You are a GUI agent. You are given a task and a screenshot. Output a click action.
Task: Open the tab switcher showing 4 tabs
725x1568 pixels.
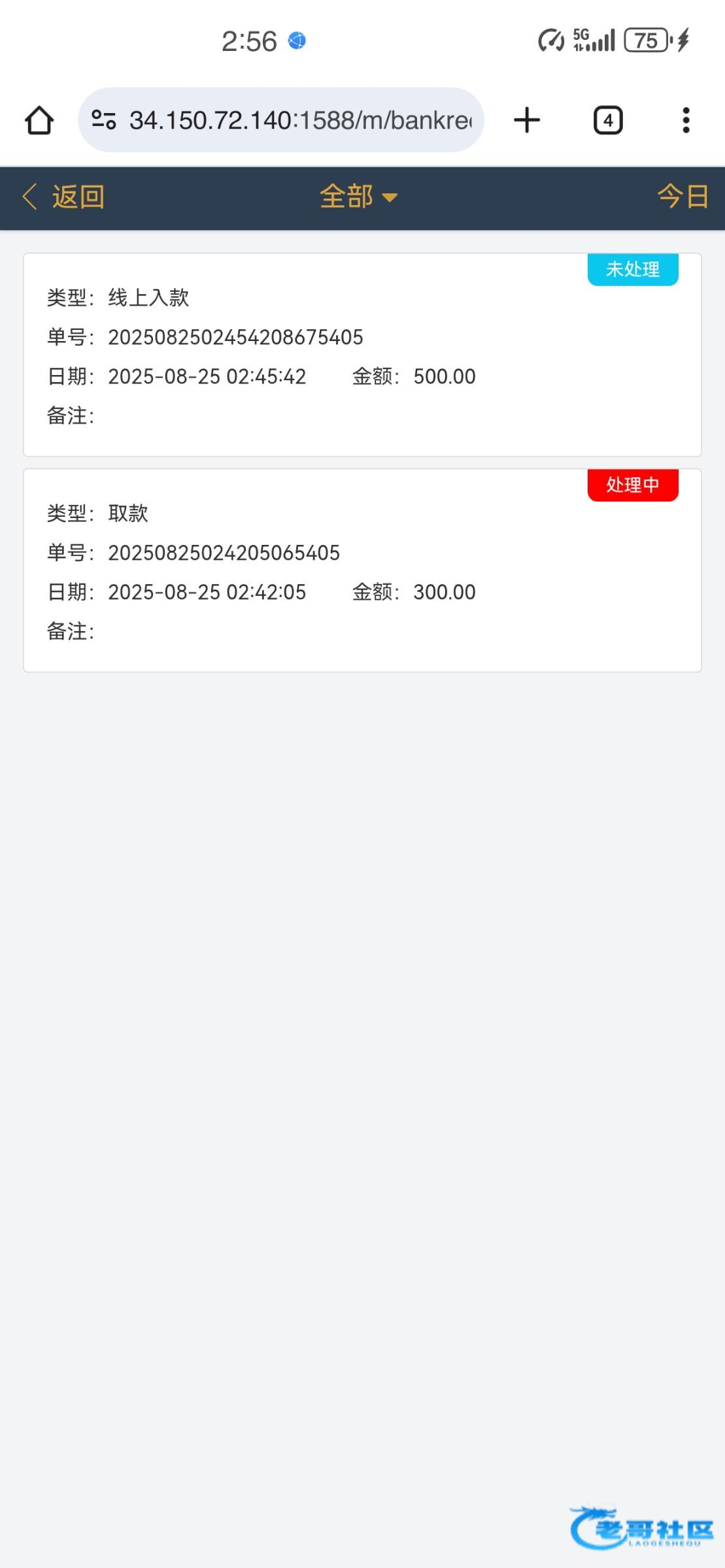click(608, 120)
